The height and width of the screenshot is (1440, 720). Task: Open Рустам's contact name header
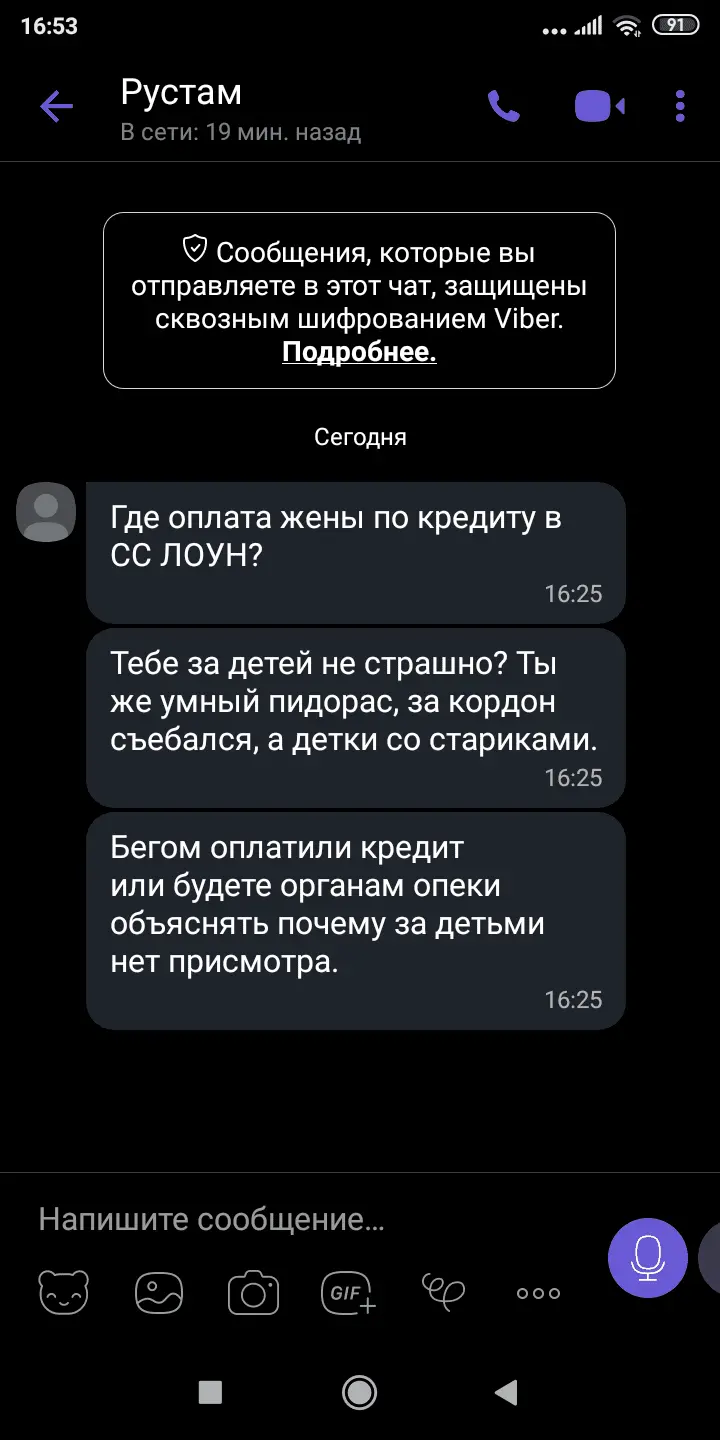coord(181,93)
